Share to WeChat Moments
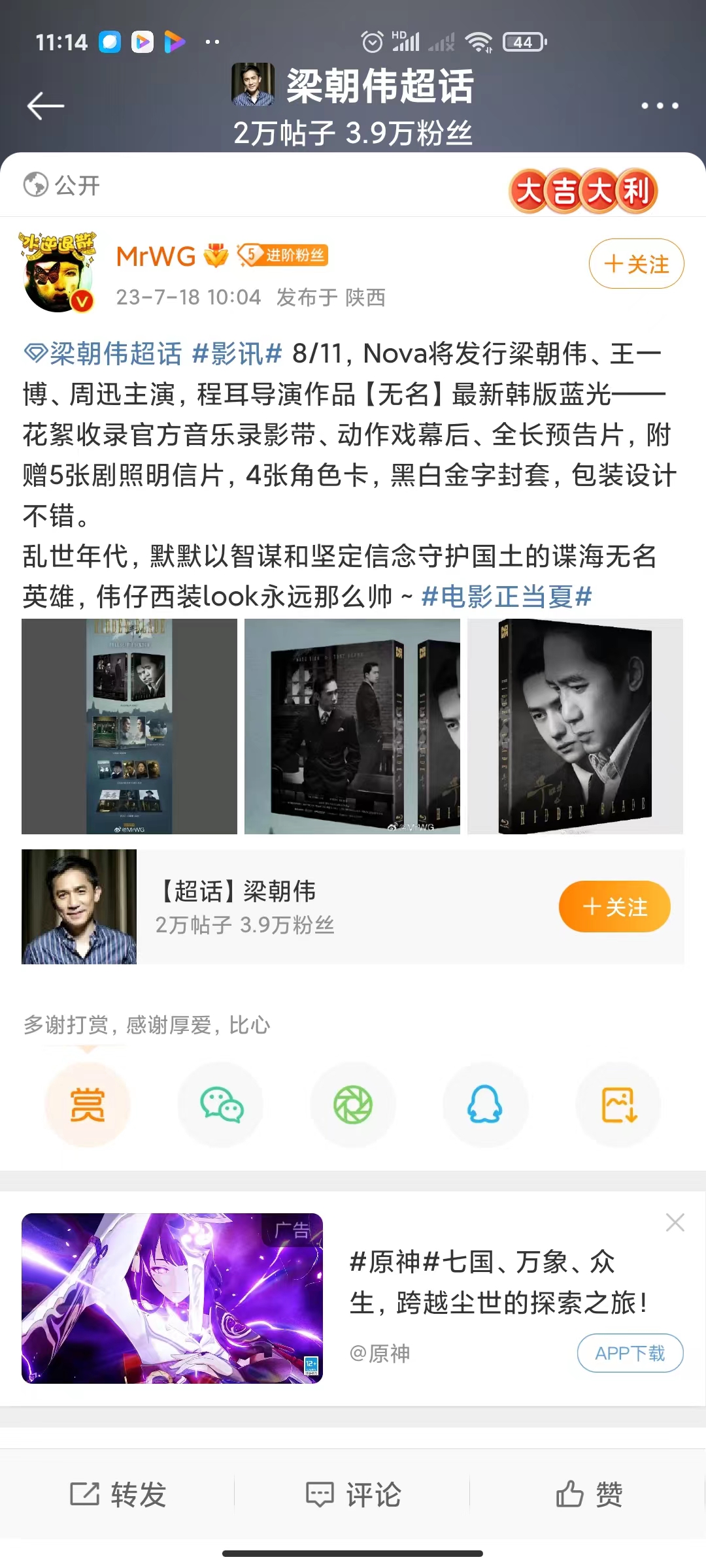The image size is (706, 1568). pyautogui.click(x=353, y=1105)
